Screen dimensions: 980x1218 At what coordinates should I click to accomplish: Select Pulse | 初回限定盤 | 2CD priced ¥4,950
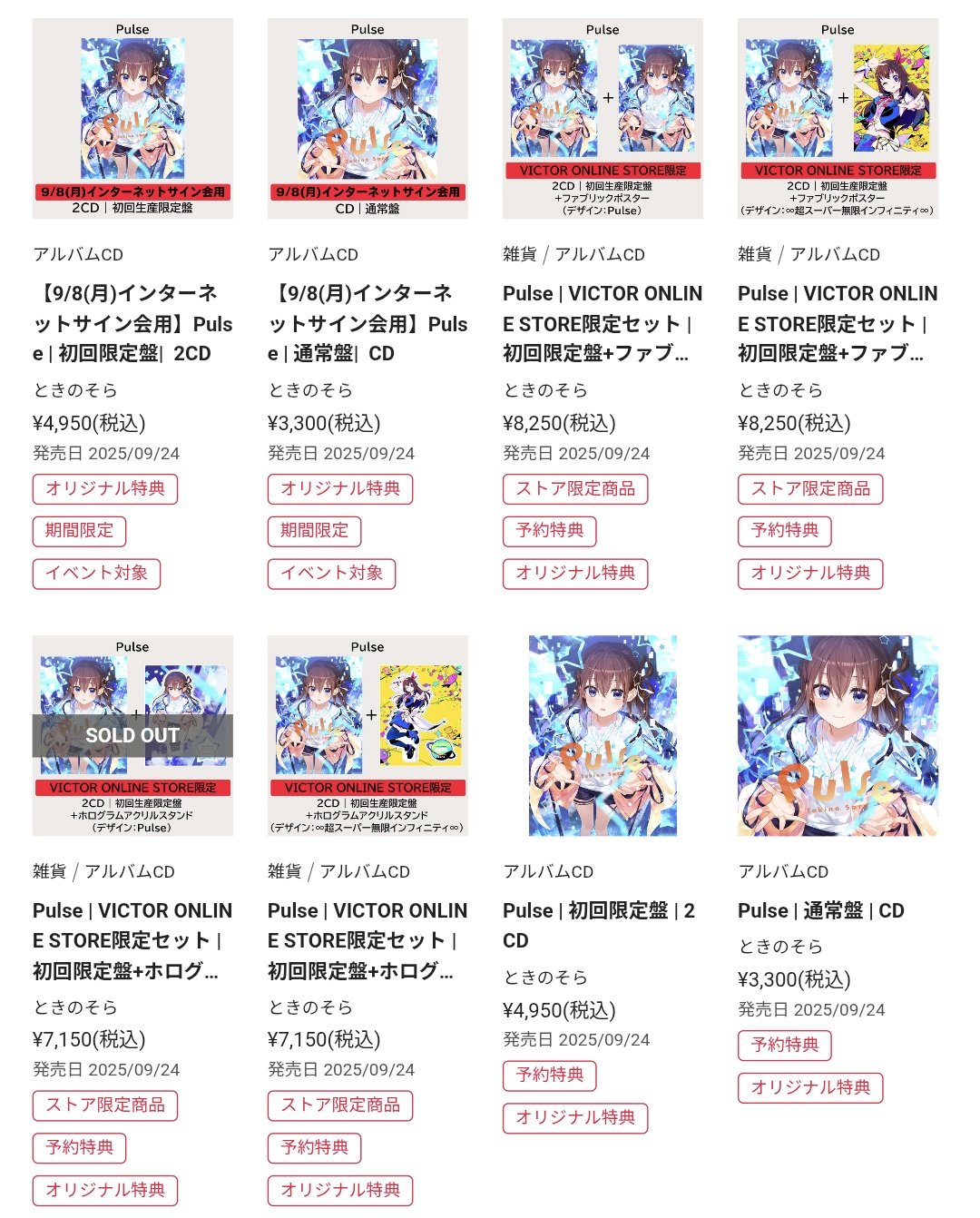click(603, 736)
